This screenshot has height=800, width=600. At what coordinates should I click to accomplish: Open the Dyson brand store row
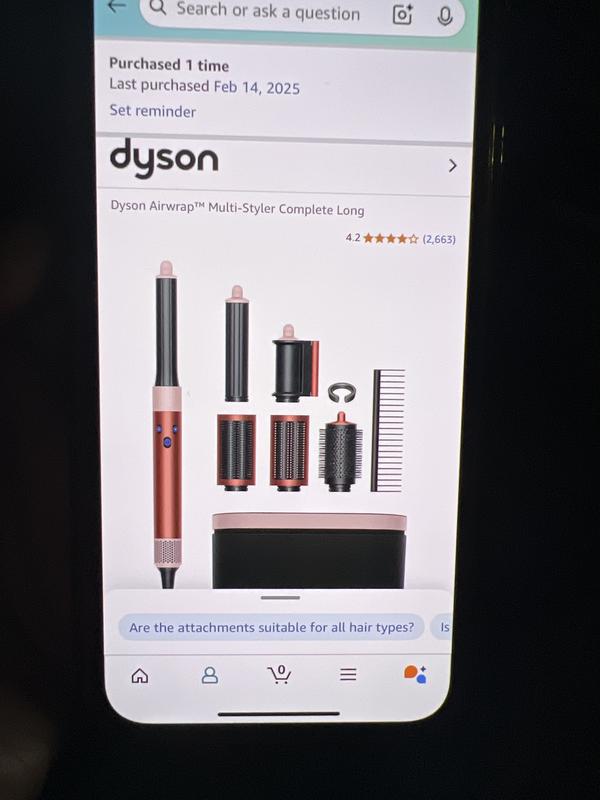[285, 163]
